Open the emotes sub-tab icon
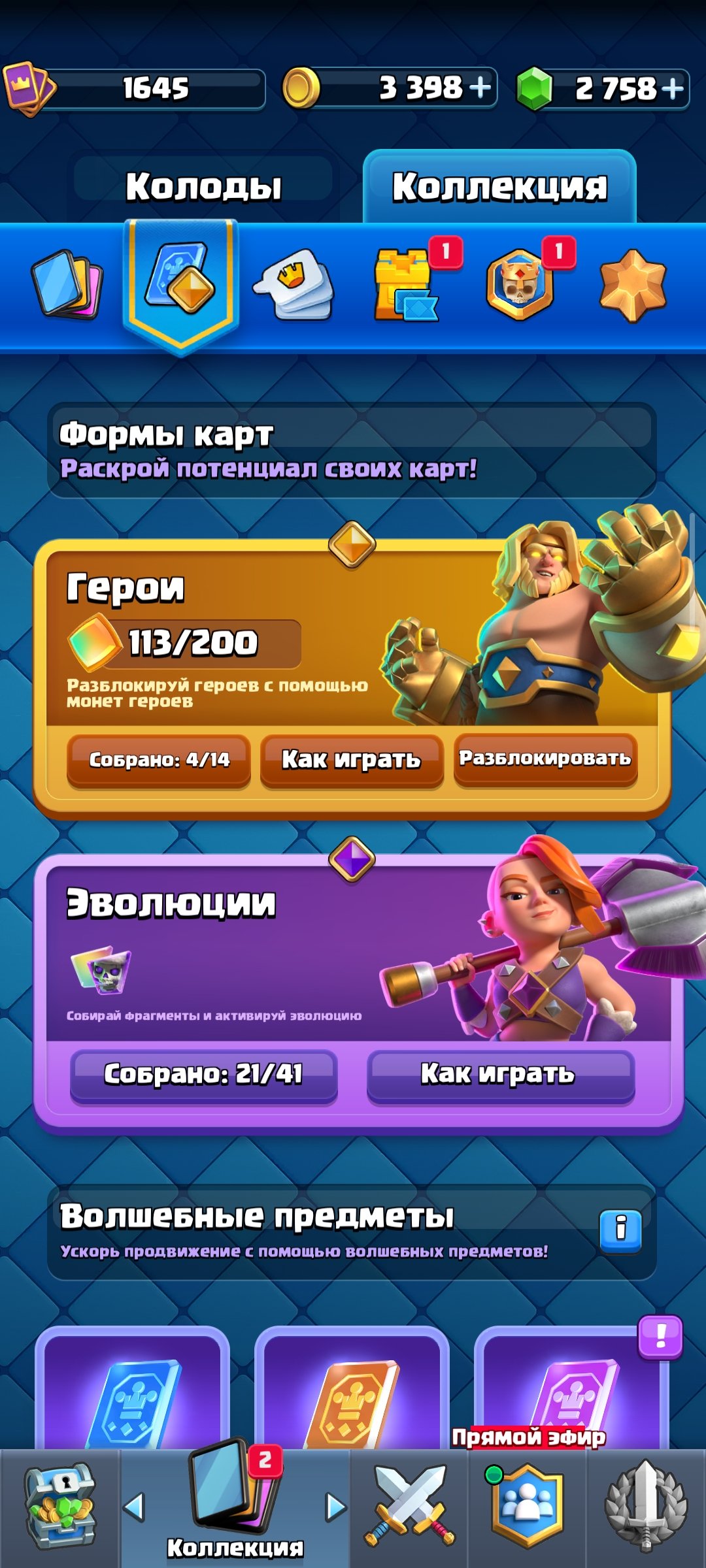This screenshot has height=1568, width=706. 294,285
